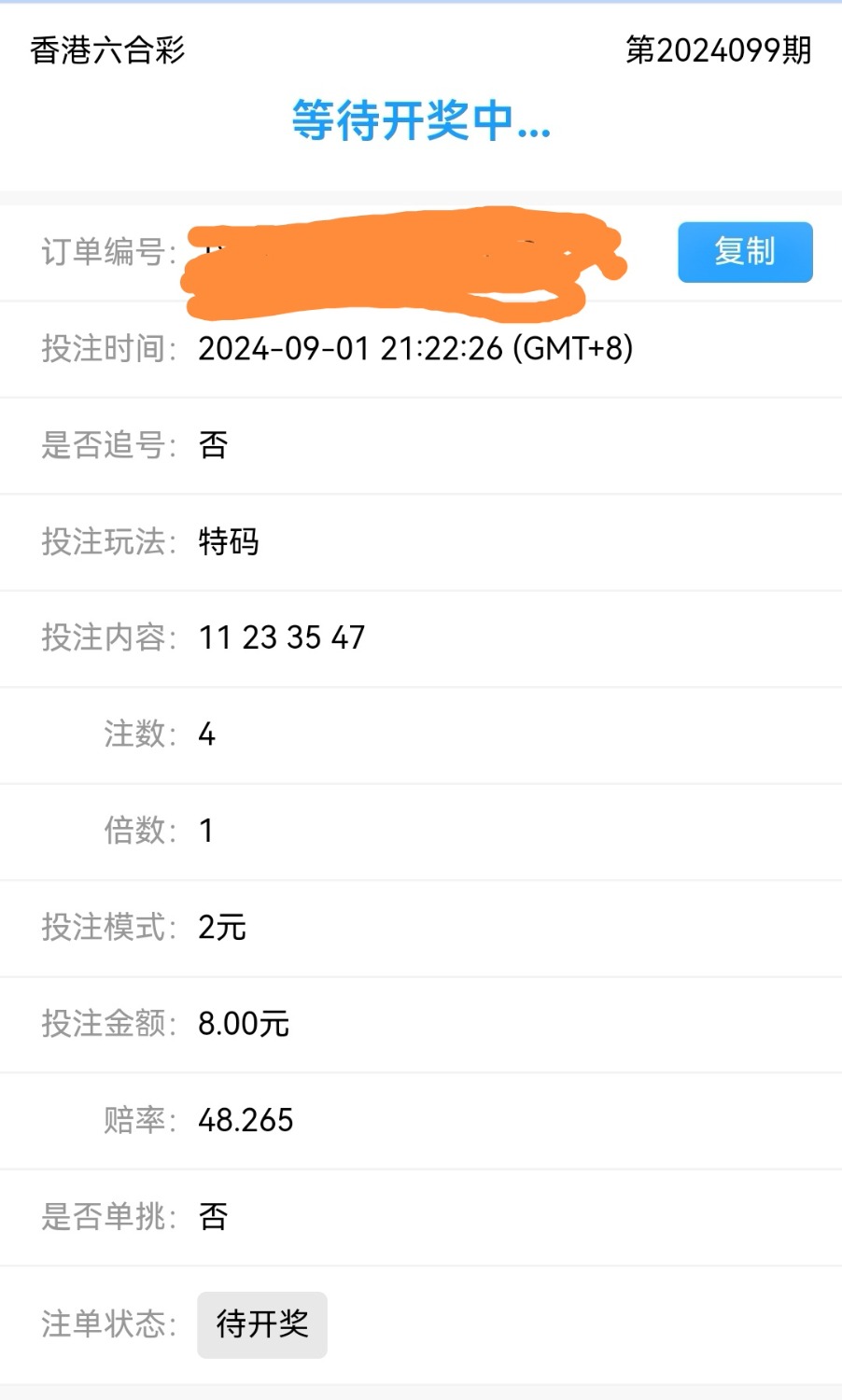Screen dimensions: 842x1400
Task: Select the 是否追号 value 否
Action: click(x=212, y=446)
